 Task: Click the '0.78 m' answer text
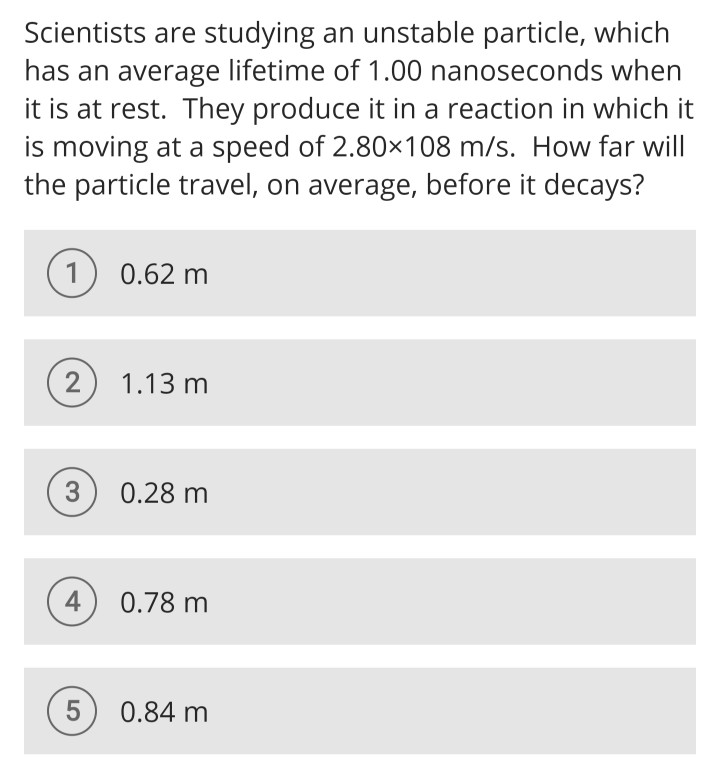point(164,603)
